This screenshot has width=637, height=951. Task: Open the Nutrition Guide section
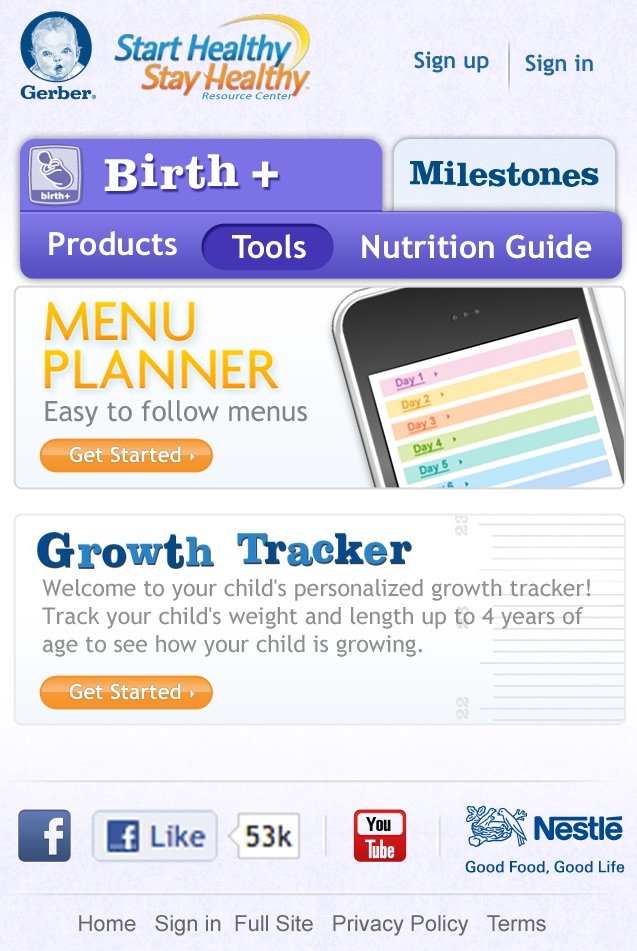(x=475, y=247)
